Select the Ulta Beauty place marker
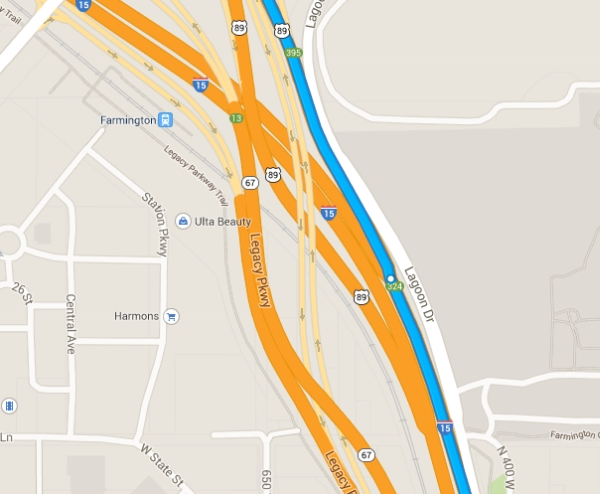Screen dimensions: 600x494 (183, 220)
